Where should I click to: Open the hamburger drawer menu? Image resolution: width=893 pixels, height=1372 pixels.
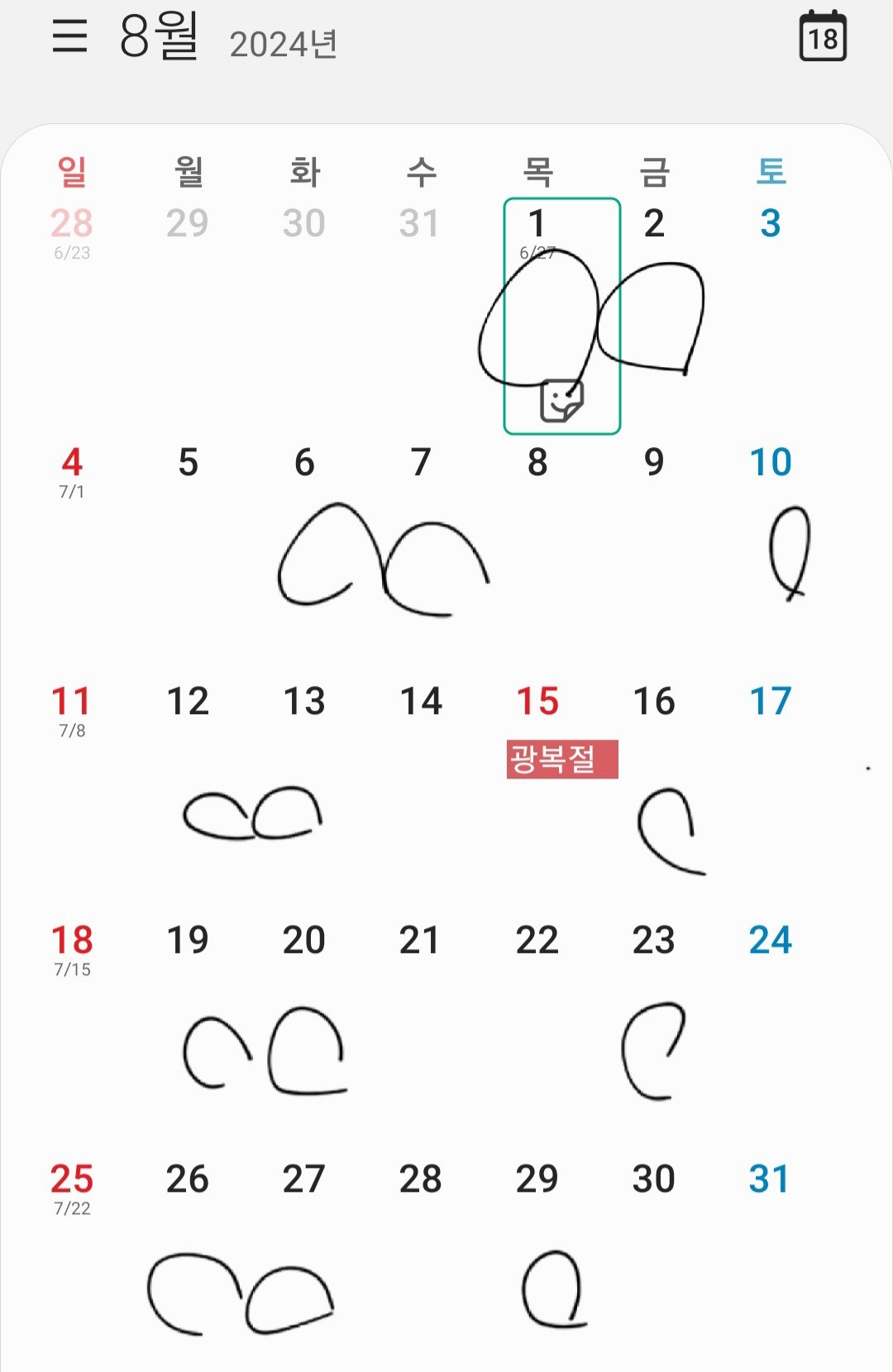coord(69,36)
